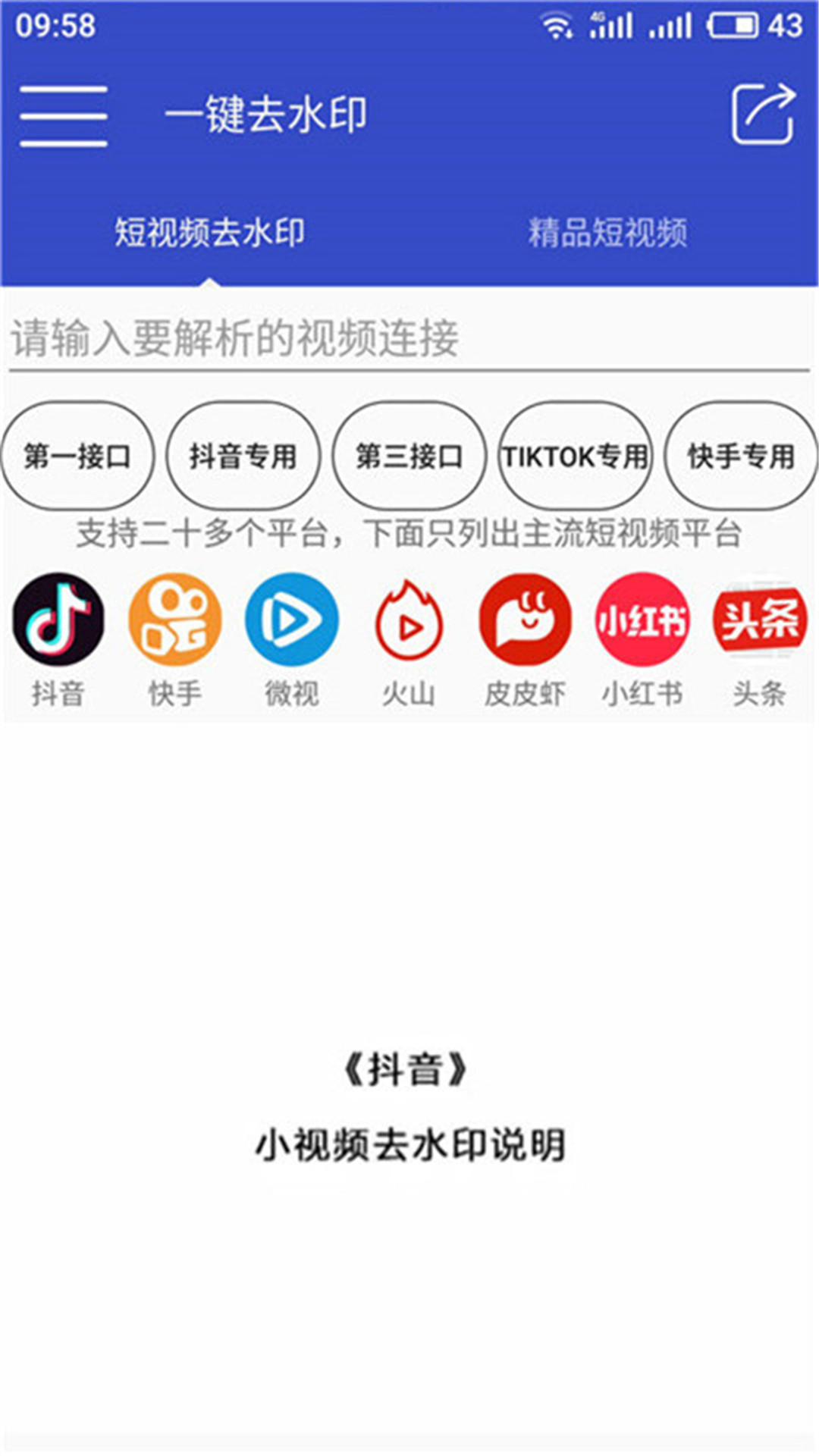Open the 快手 platform icon
The image size is (819, 1456).
tap(175, 620)
